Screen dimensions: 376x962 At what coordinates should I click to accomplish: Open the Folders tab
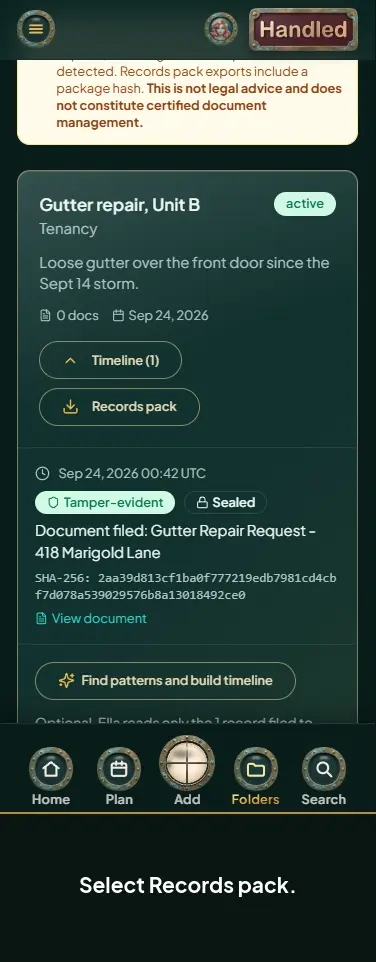click(x=255, y=777)
